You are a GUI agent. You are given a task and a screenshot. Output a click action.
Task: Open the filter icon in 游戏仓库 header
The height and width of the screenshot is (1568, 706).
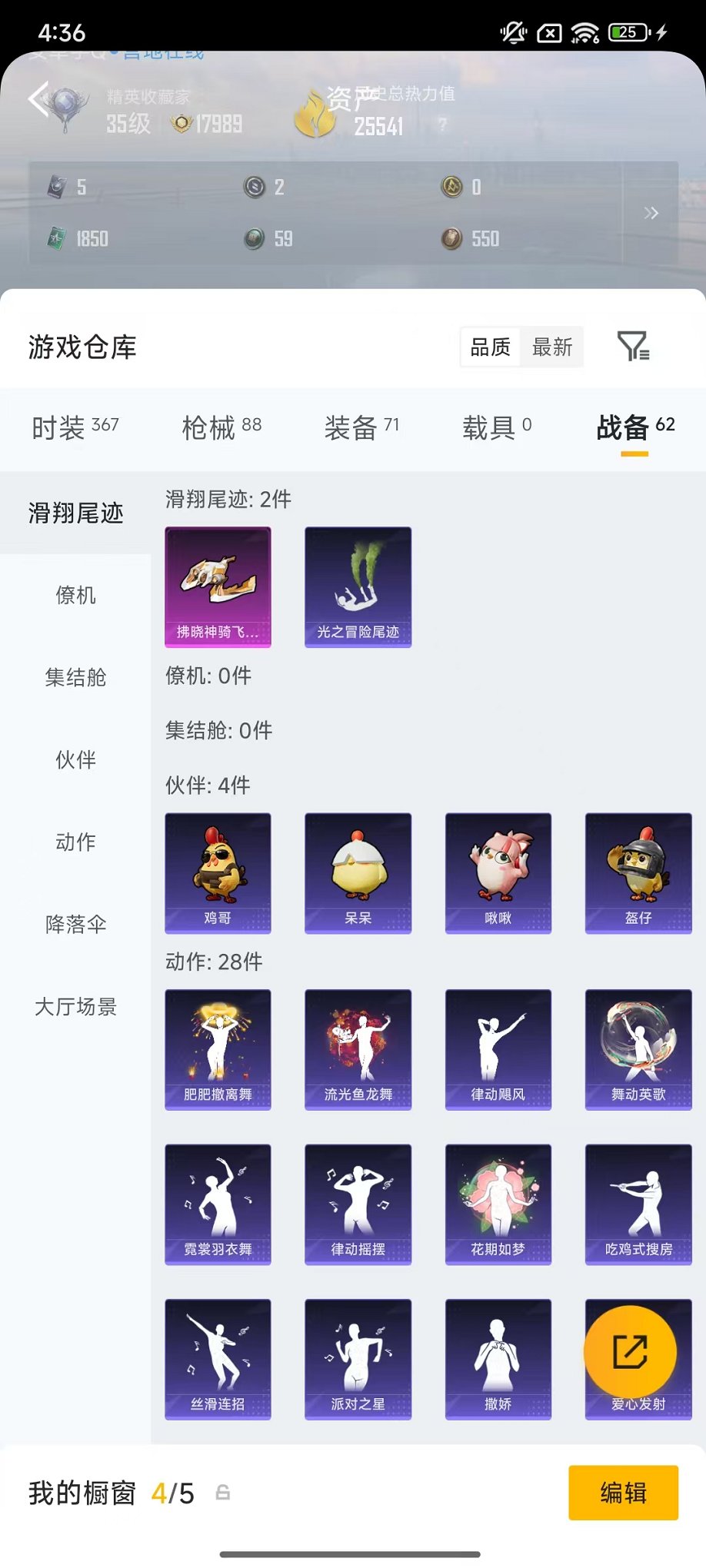pos(634,347)
